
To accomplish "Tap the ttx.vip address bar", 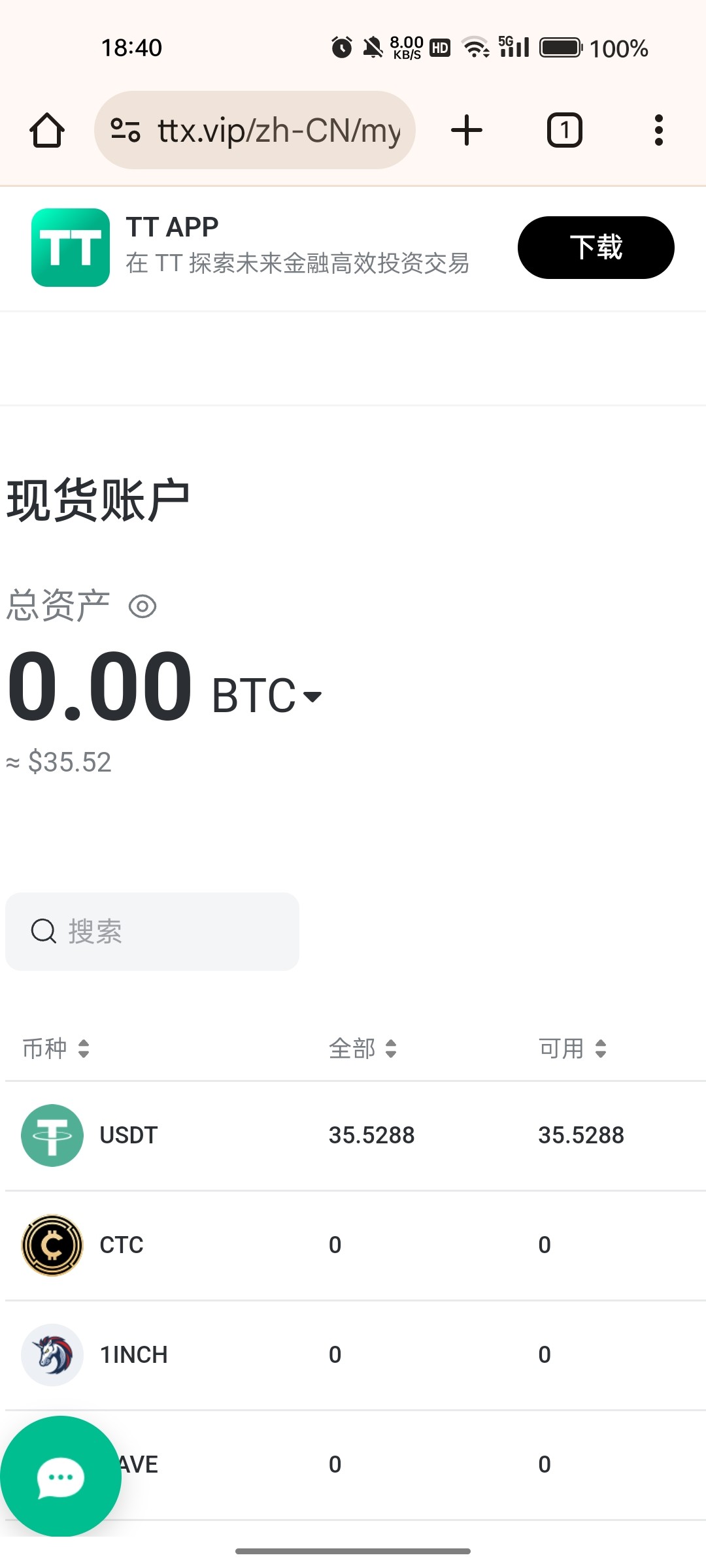I will click(255, 130).
